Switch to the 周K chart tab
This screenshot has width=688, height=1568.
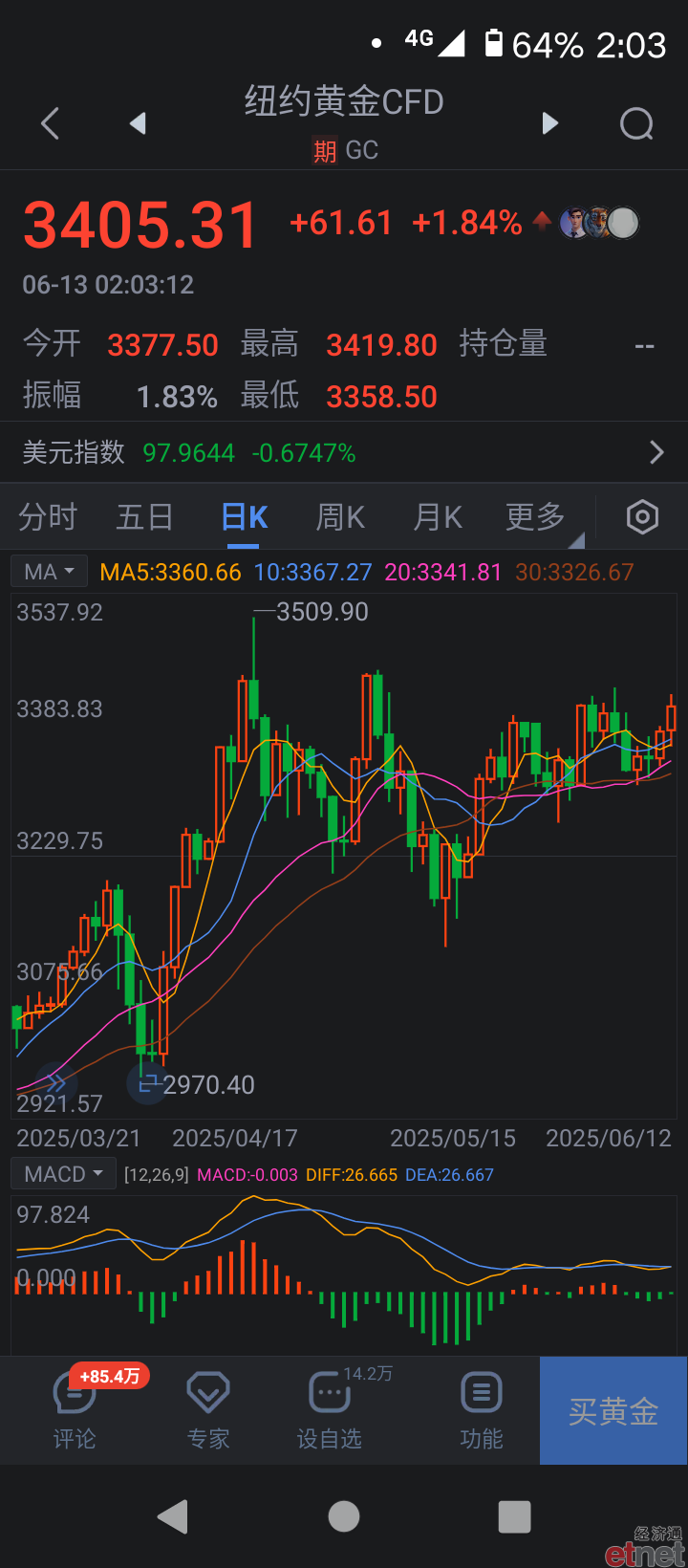click(340, 517)
